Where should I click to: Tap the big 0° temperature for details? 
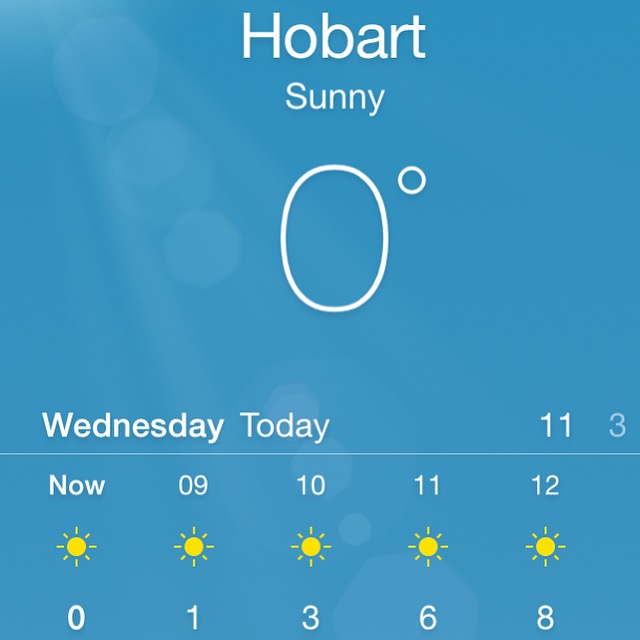(x=335, y=238)
